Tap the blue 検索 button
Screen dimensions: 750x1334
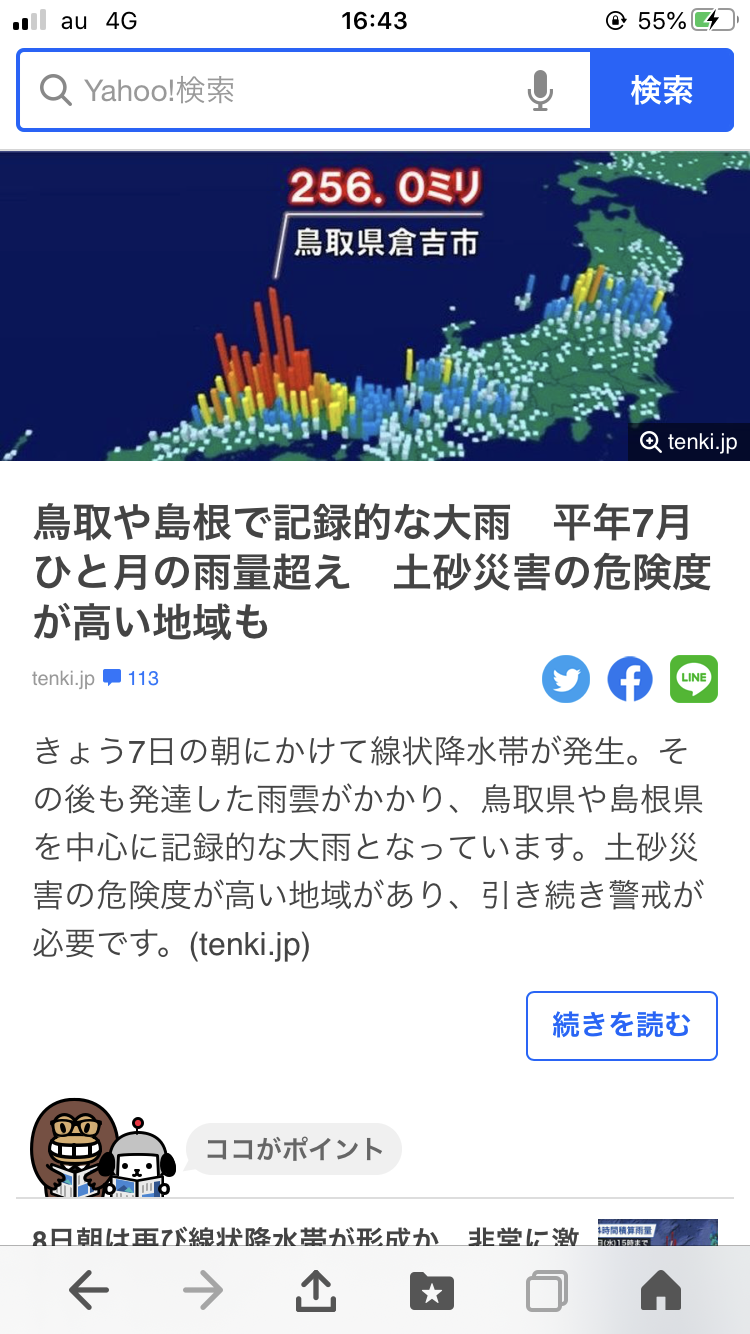(661, 91)
